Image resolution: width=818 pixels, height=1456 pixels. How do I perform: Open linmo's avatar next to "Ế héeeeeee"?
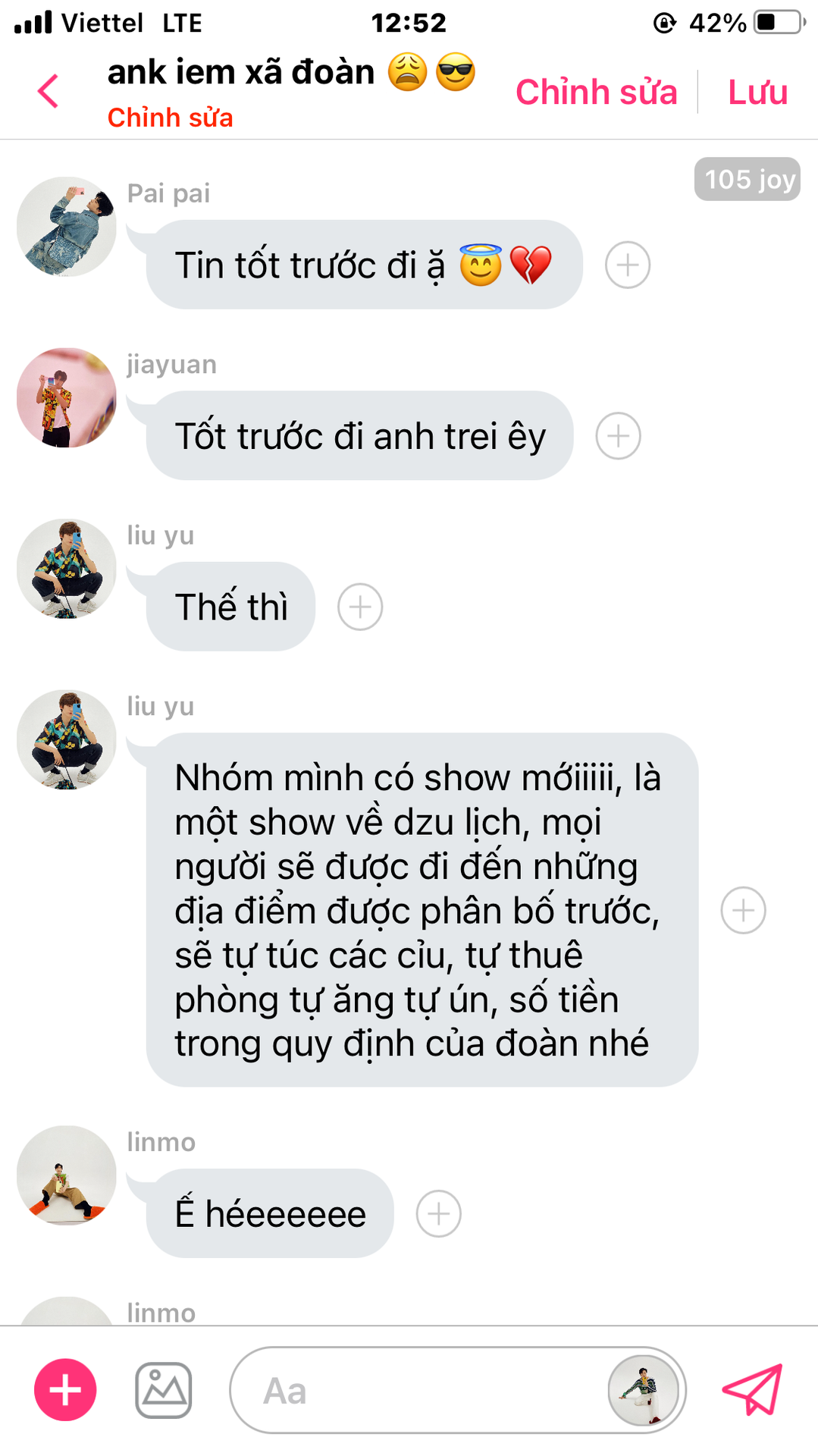coord(67,1175)
